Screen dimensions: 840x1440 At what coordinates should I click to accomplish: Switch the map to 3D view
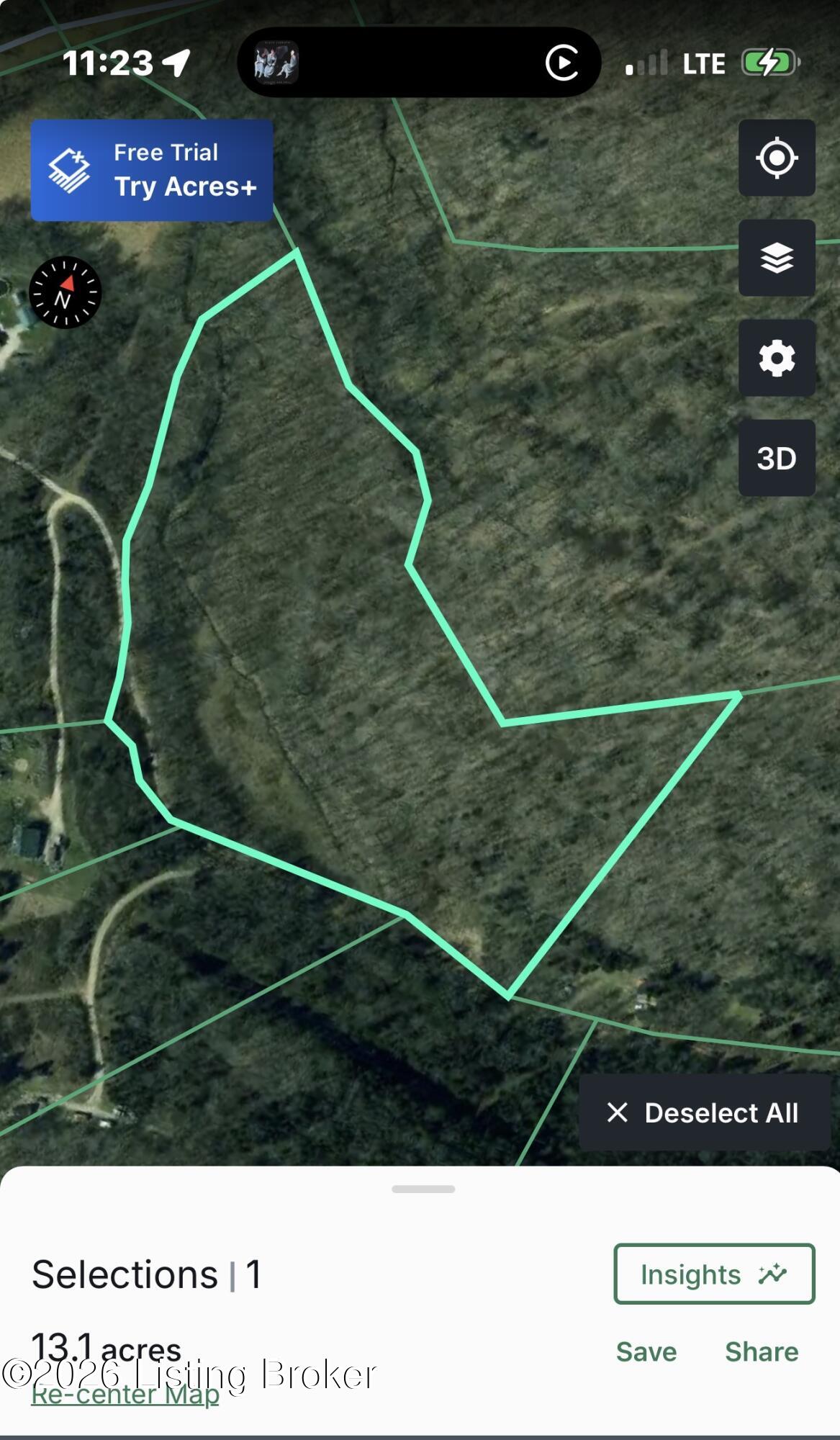(777, 458)
